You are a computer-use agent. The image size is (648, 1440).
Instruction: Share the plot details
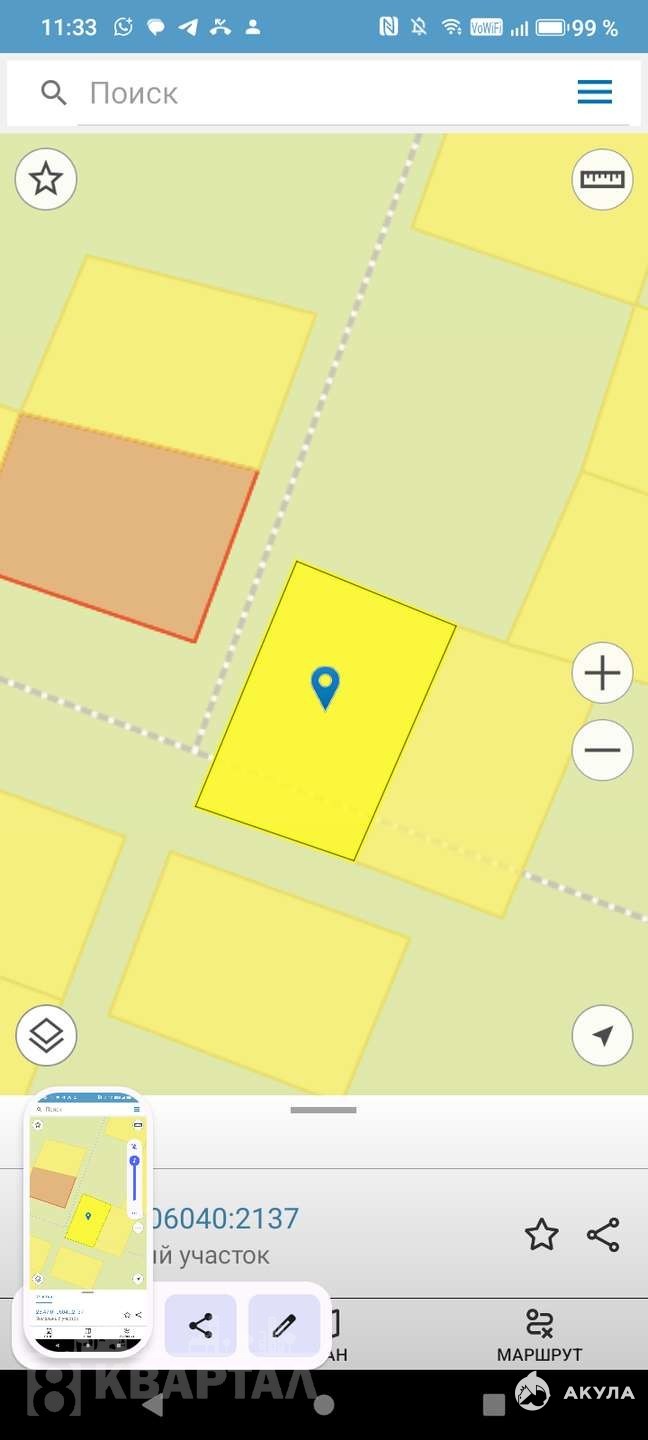click(x=603, y=1235)
